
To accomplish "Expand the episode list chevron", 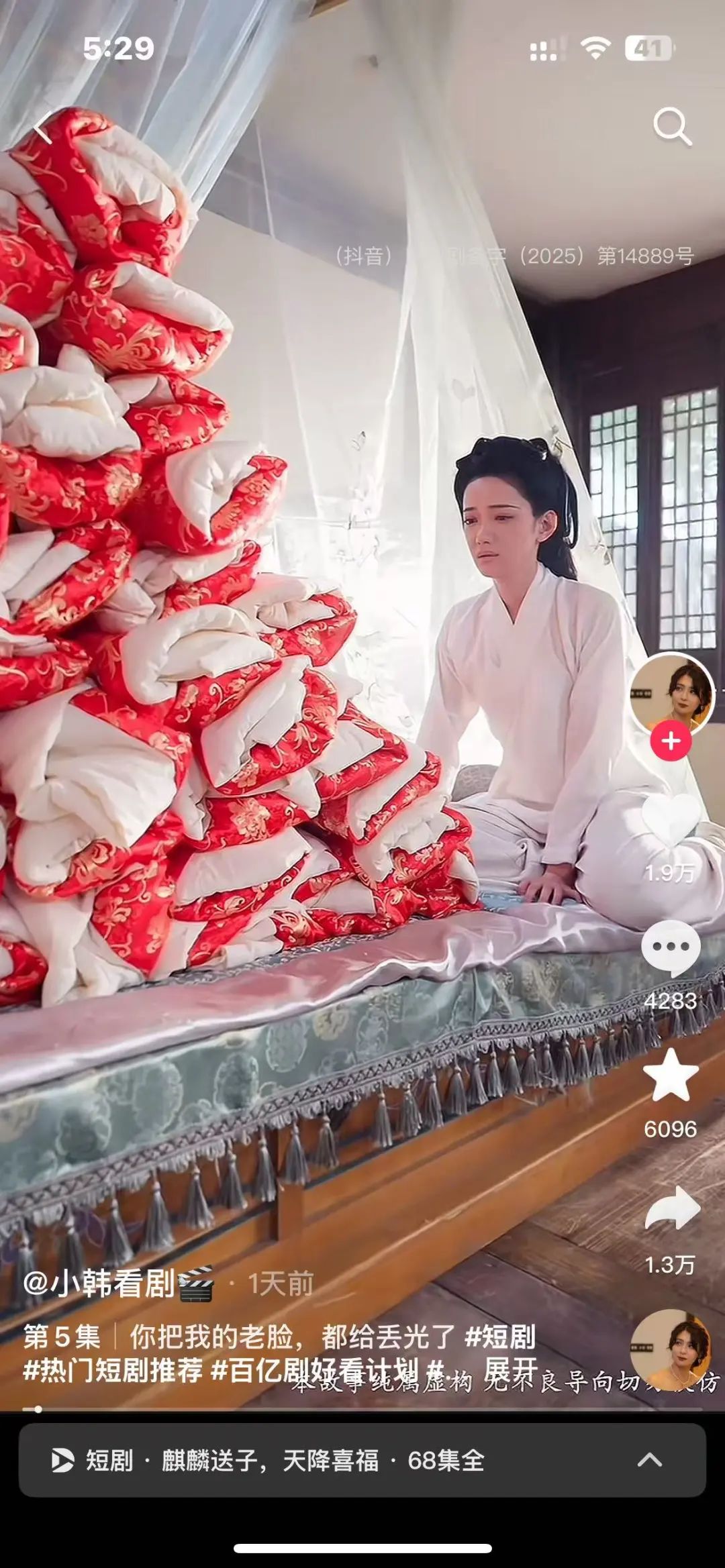I will 649,1461.
